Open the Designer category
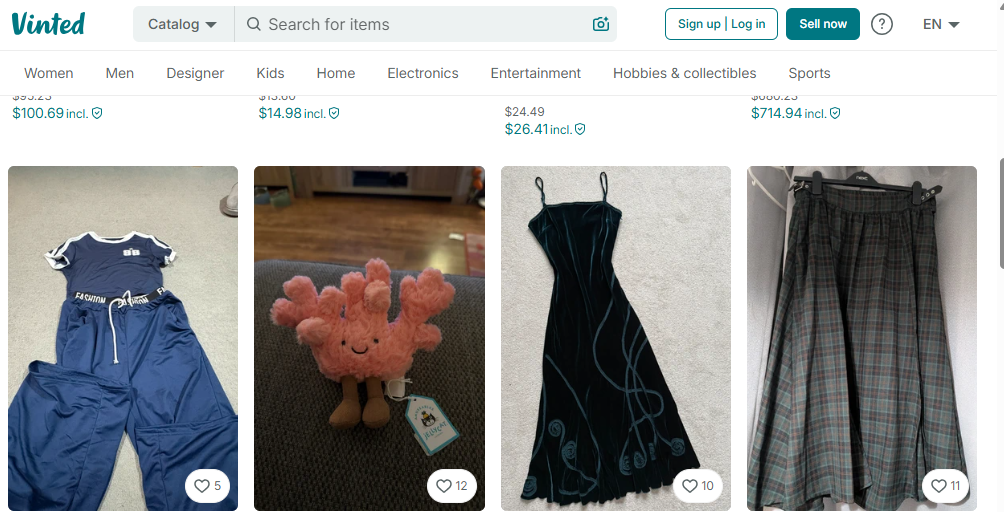This screenshot has width=1004, height=512. pos(195,73)
